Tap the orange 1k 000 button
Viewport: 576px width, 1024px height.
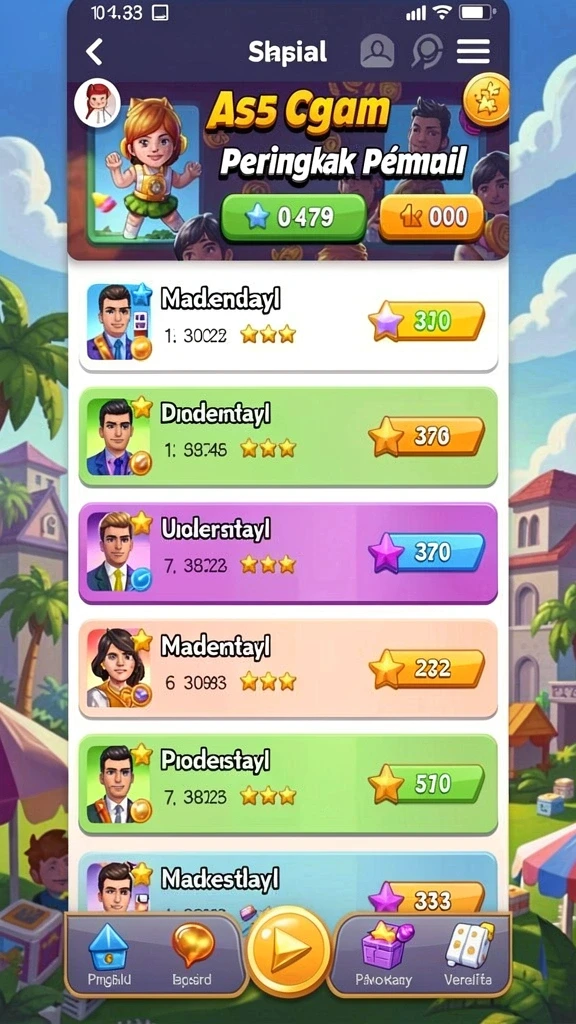click(432, 217)
